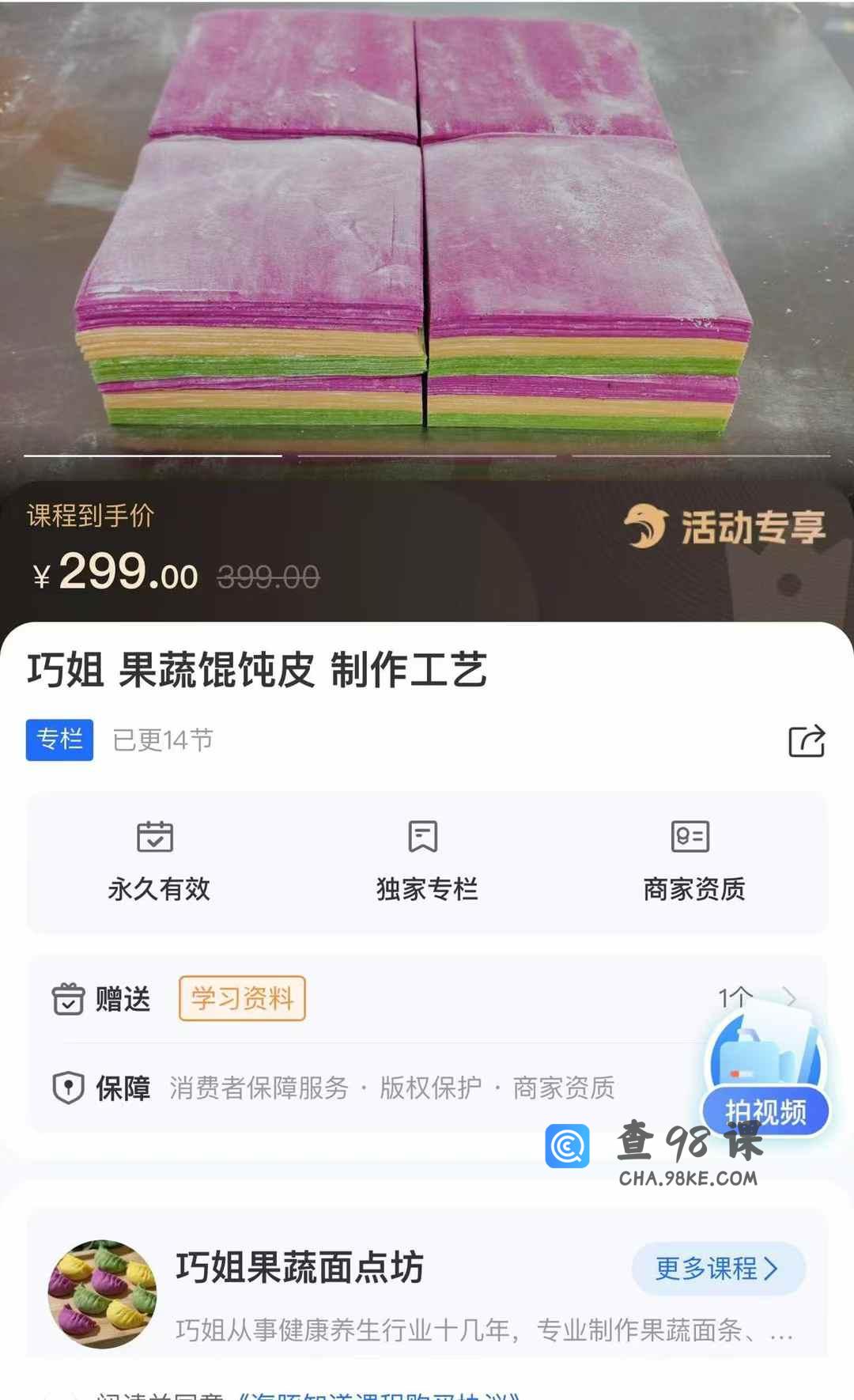Tap the 拍视频 floating button
This screenshot has width=854, height=1400.
765,1076
